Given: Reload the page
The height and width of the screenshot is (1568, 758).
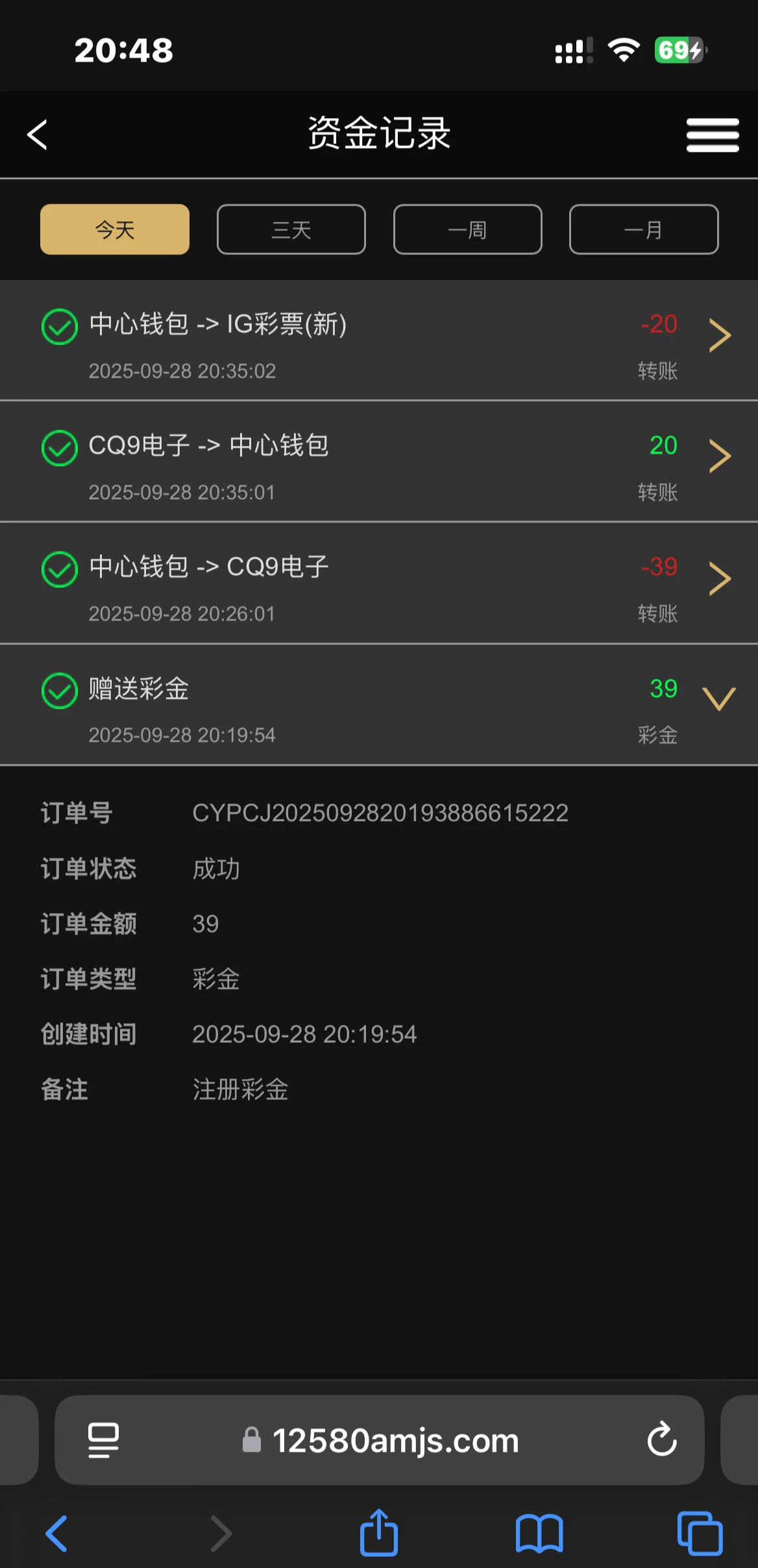Looking at the screenshot, I should click(x=661, y=1439).
